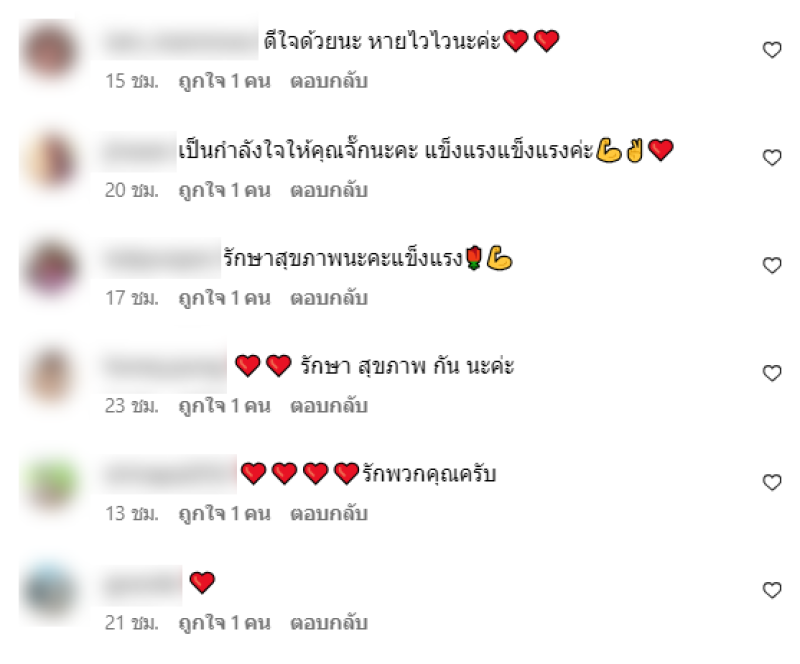This screenshot has height=664, width=800.
Task: Open ถูกใจ 1 คน under the 13 ชม. comment
Action: 225,515
